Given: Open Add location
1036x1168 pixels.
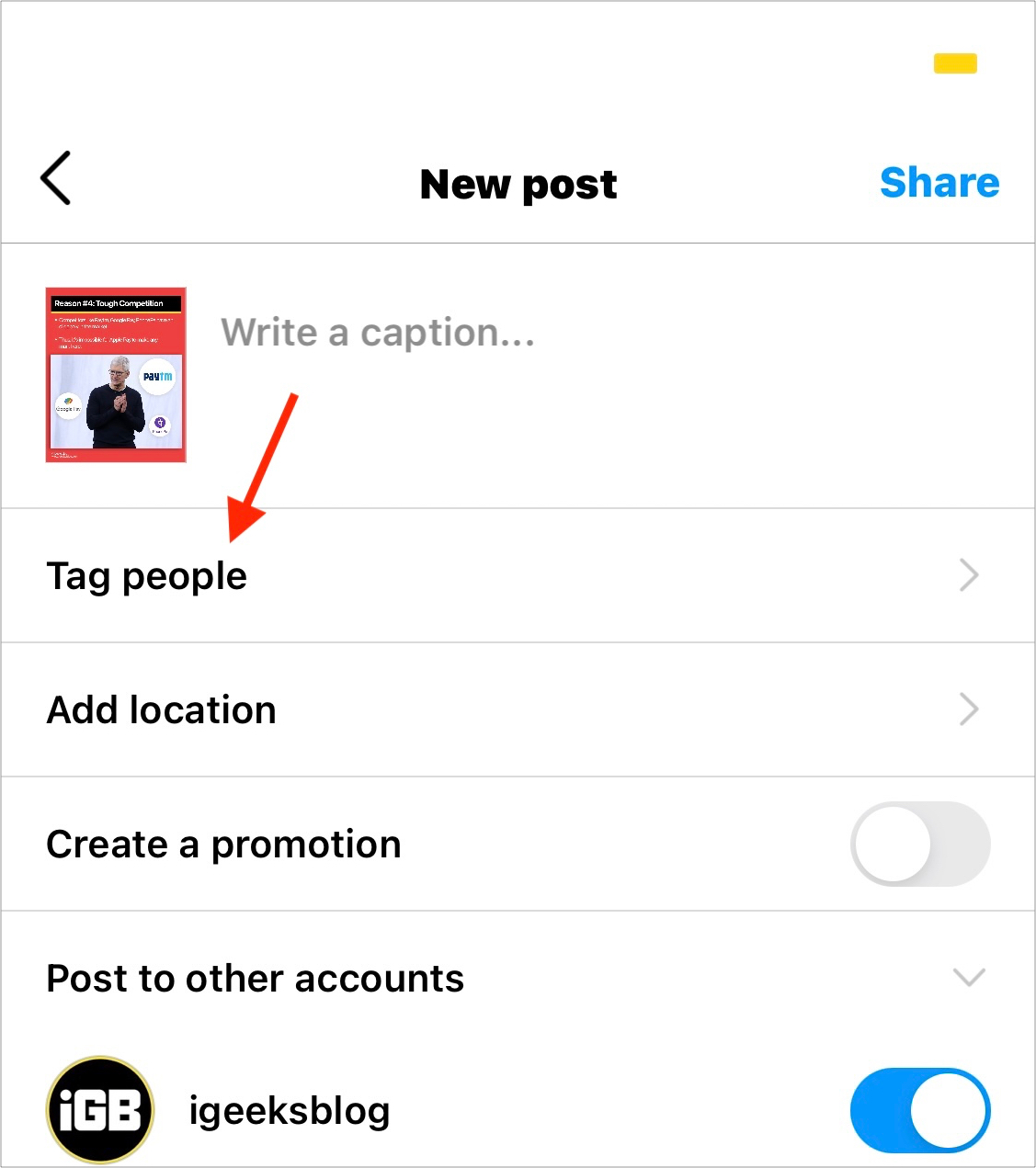Looking at the screenshot, I should click(x=162, y=710).
